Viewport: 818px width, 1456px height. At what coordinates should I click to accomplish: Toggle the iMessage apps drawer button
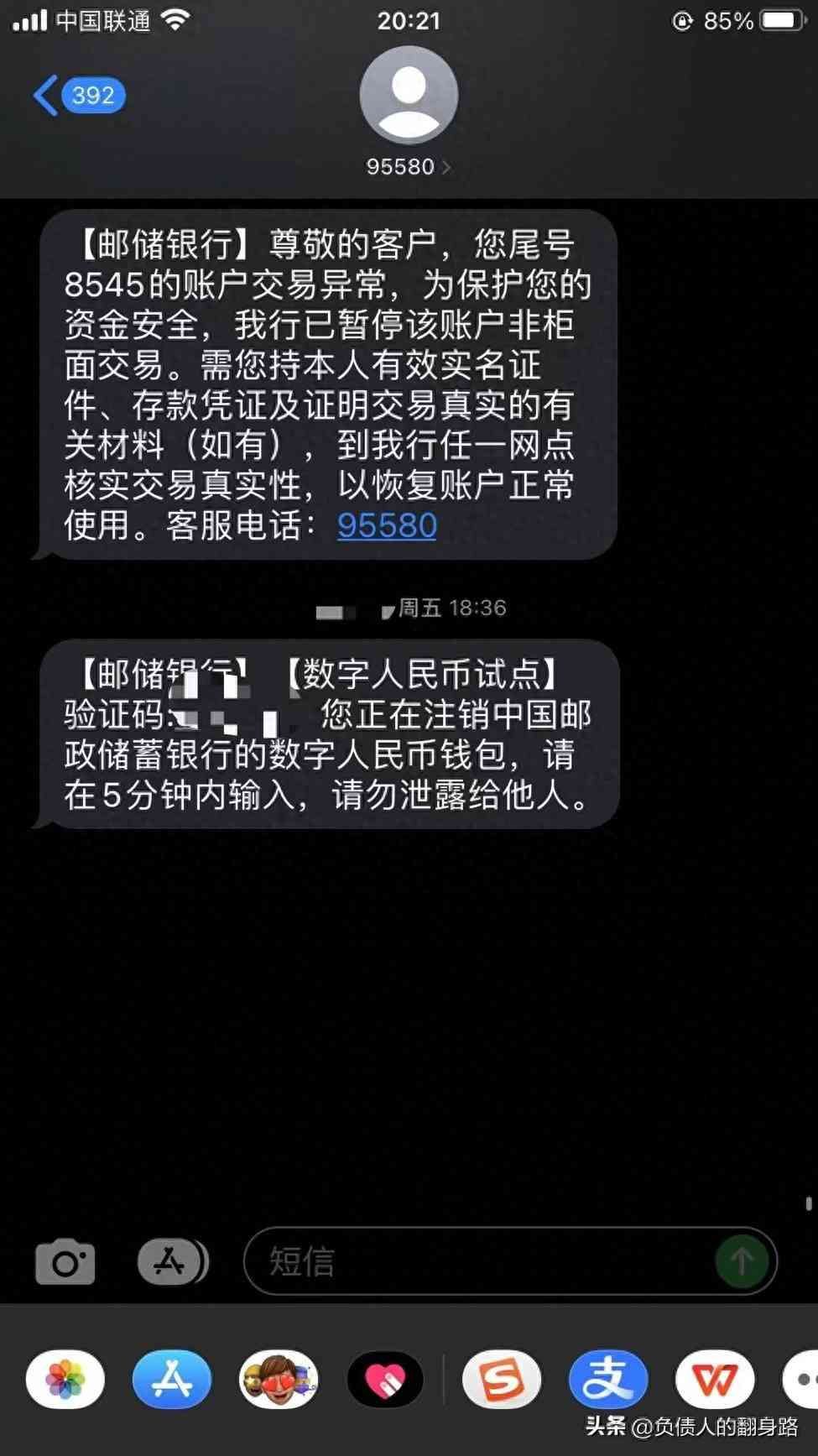coord(171,1261)
